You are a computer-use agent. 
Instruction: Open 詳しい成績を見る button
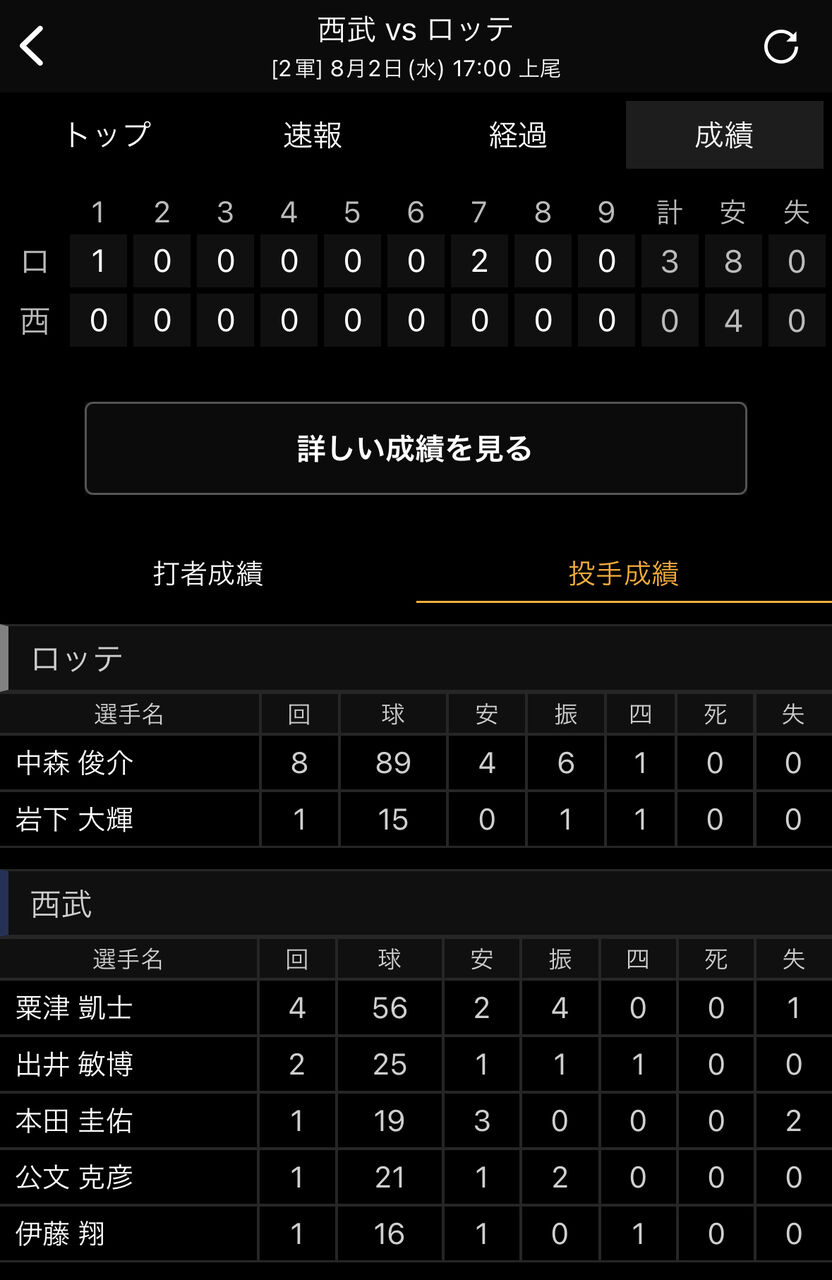(x=416, y=448)
